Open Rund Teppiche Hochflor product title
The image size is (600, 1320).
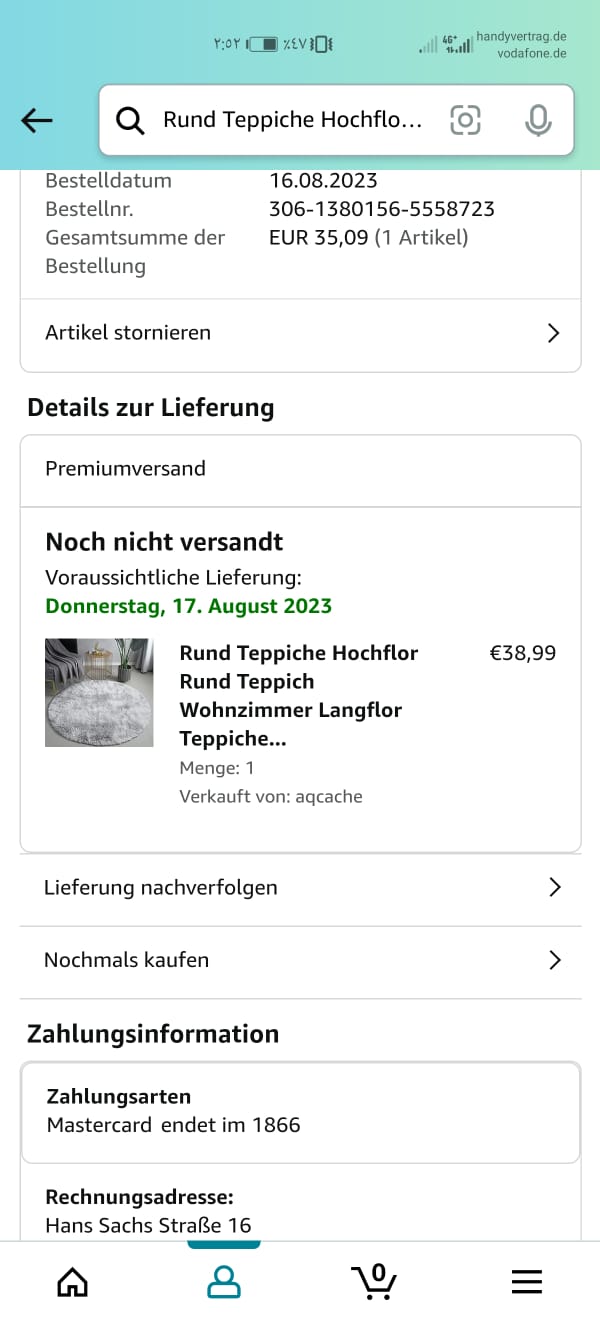pyautogui.click(x=299, y=695)
